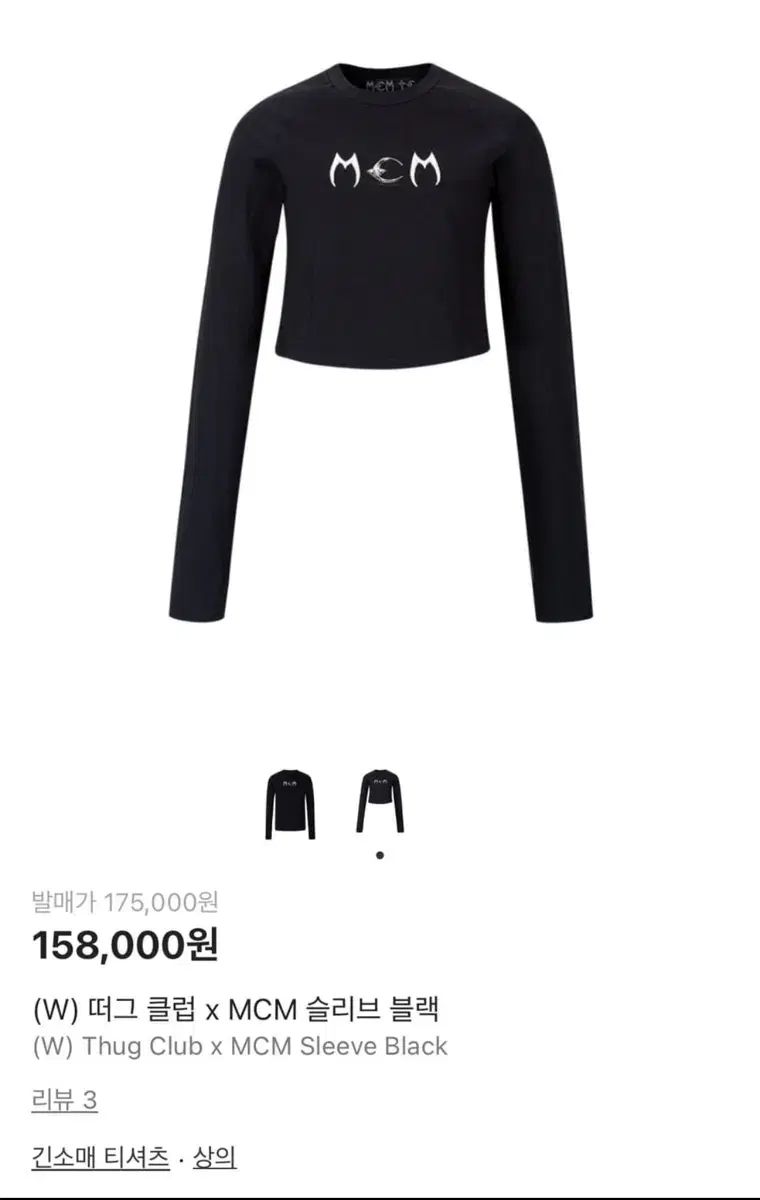Enlarge the main MCM sleeve product image
Screen dimensions: 760x1200
coord(380,340)
